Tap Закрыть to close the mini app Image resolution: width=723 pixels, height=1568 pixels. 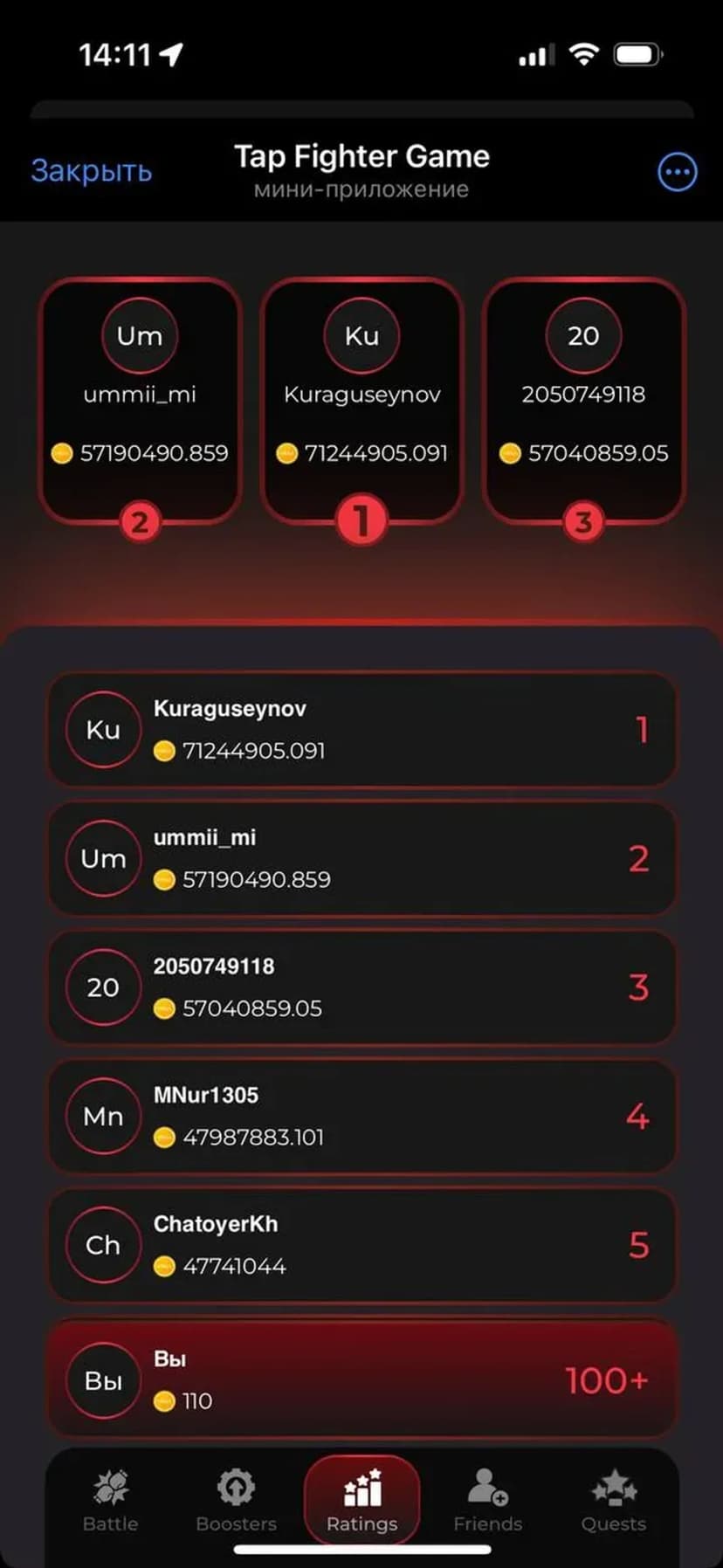pos(92,171)
